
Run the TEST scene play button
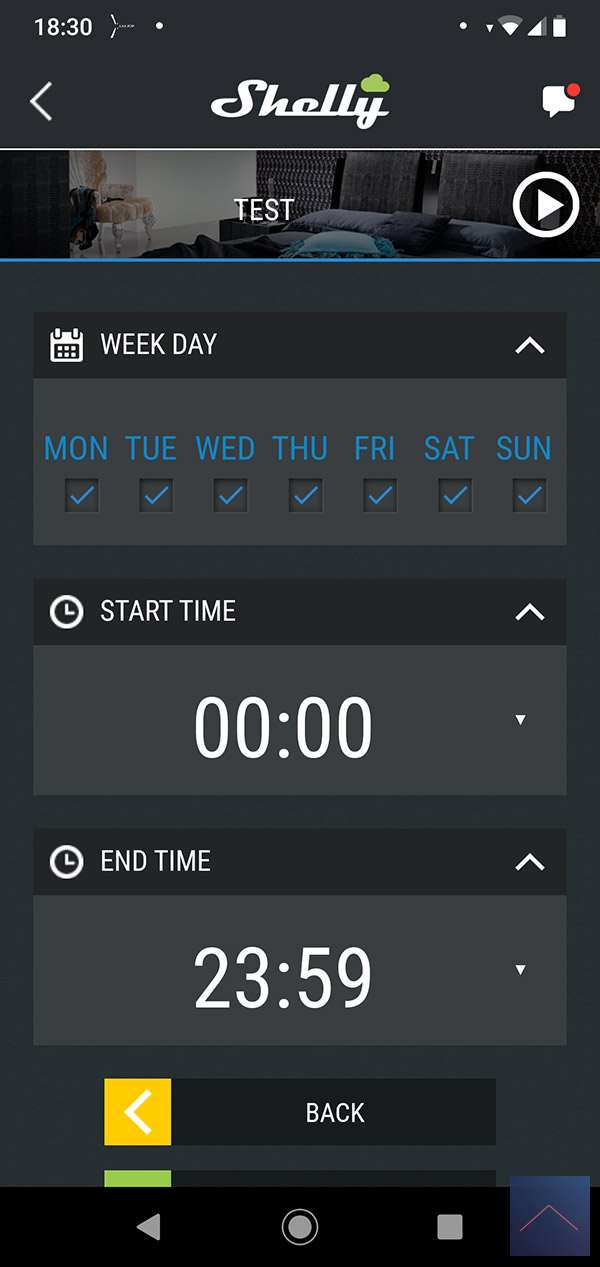tap(545, 205)
